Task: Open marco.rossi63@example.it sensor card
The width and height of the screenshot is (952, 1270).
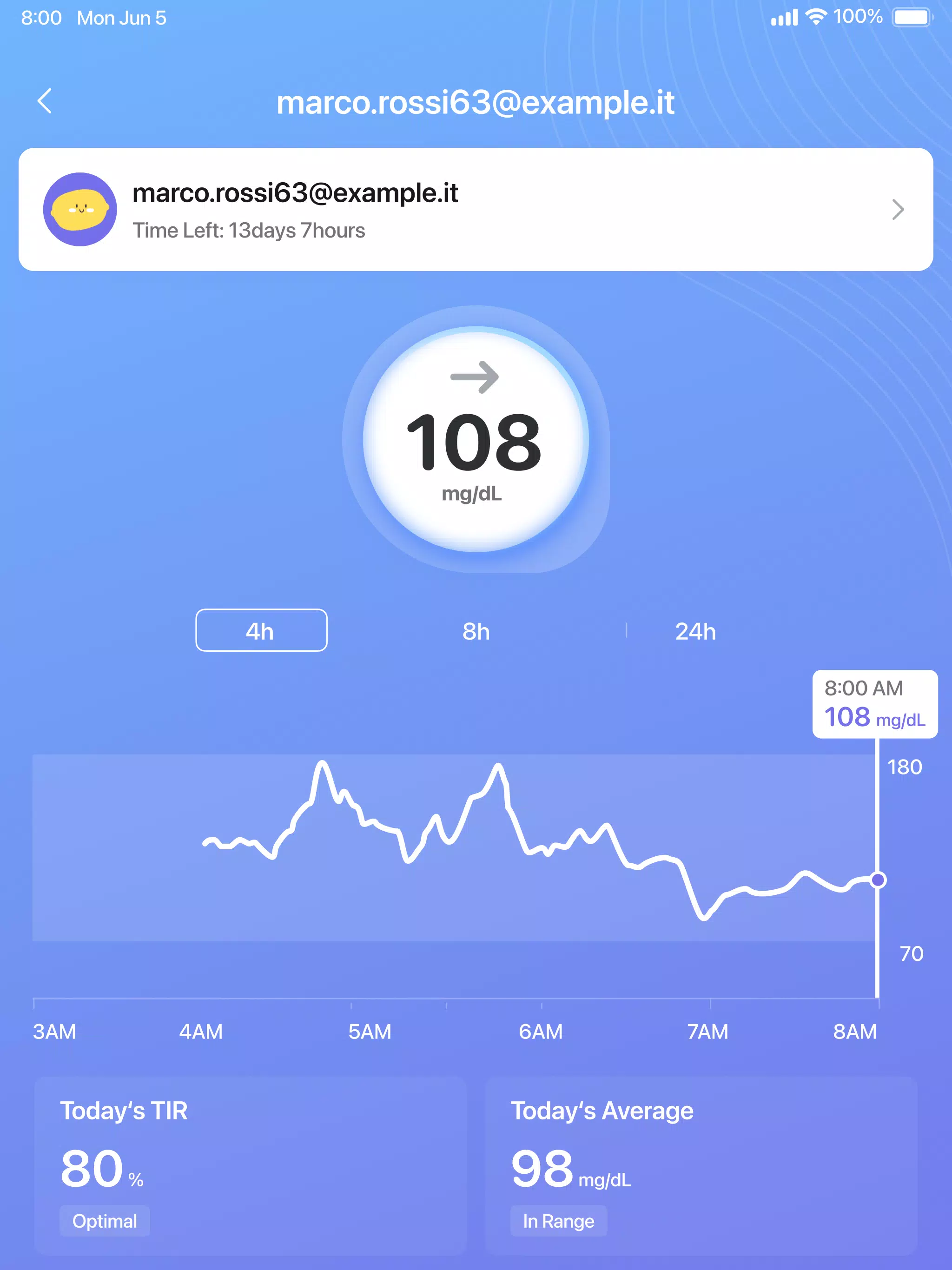Action: [476, 210]
